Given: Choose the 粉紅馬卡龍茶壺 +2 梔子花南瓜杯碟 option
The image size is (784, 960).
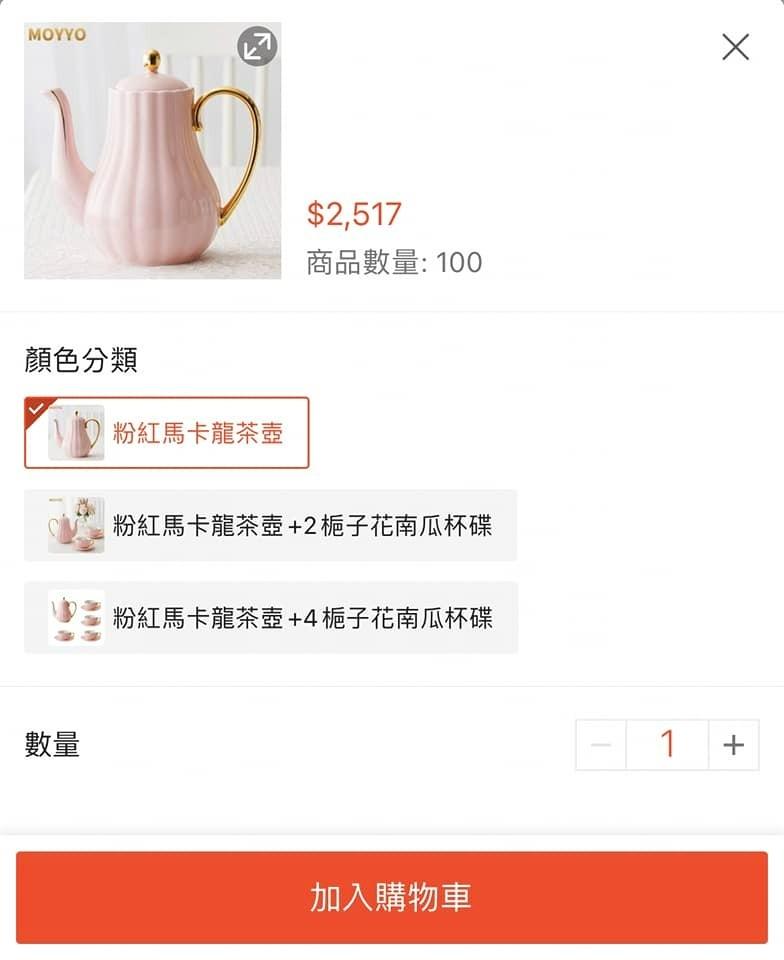Looking at the screenshot, I should 270,527.
